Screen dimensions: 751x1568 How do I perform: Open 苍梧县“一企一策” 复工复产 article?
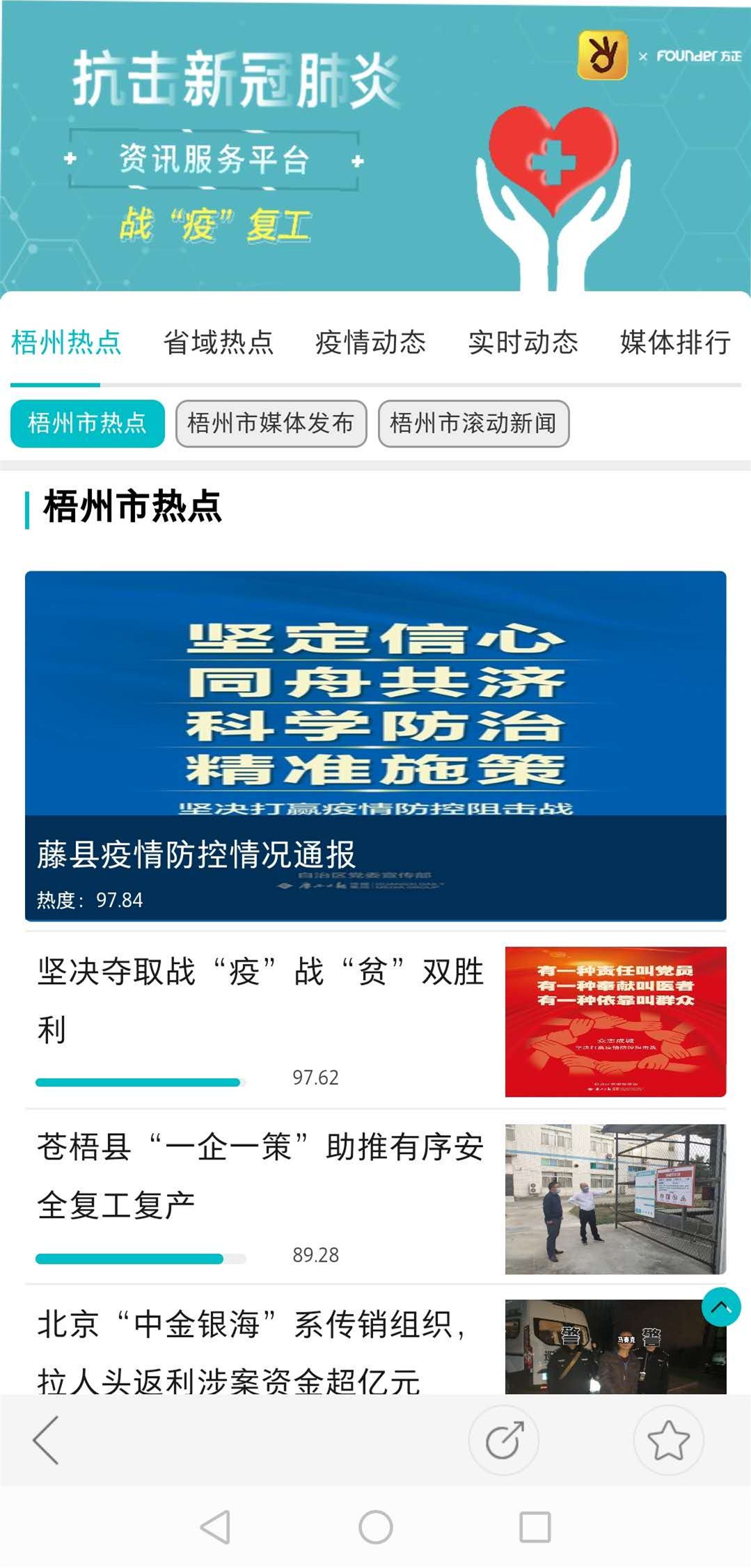point(260,1175)
